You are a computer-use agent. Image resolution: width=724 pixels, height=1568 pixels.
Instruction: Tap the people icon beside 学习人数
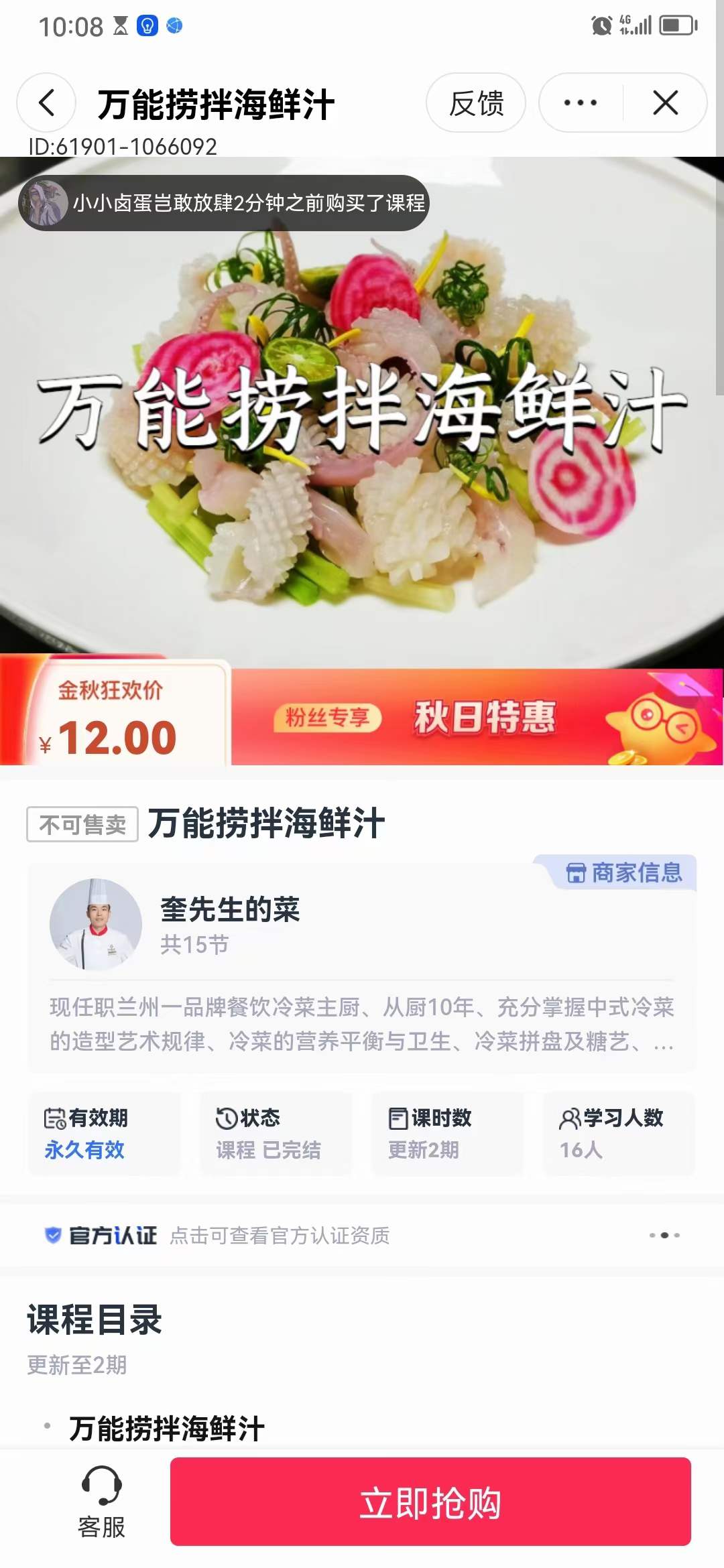click(x=570, y=1117)
